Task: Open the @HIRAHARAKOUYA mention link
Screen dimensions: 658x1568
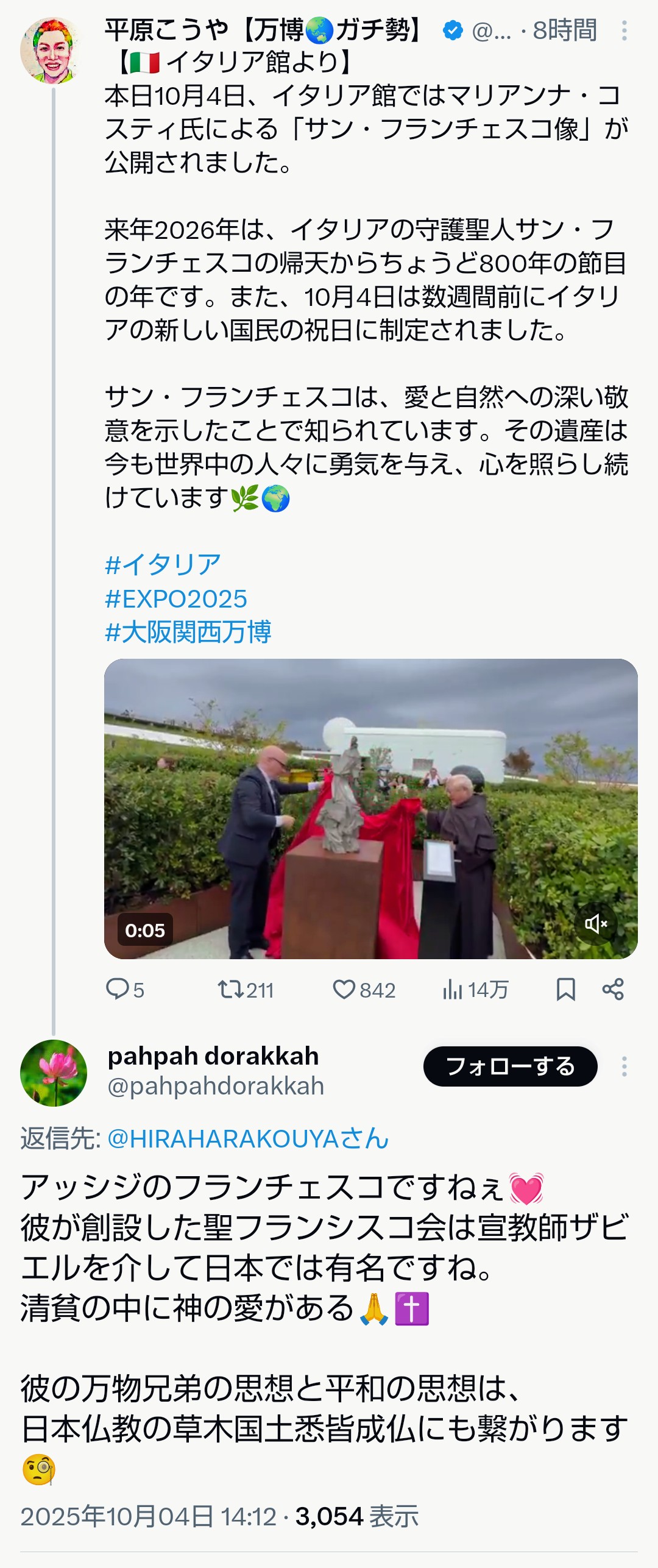Action: [x=247, y=1138]
